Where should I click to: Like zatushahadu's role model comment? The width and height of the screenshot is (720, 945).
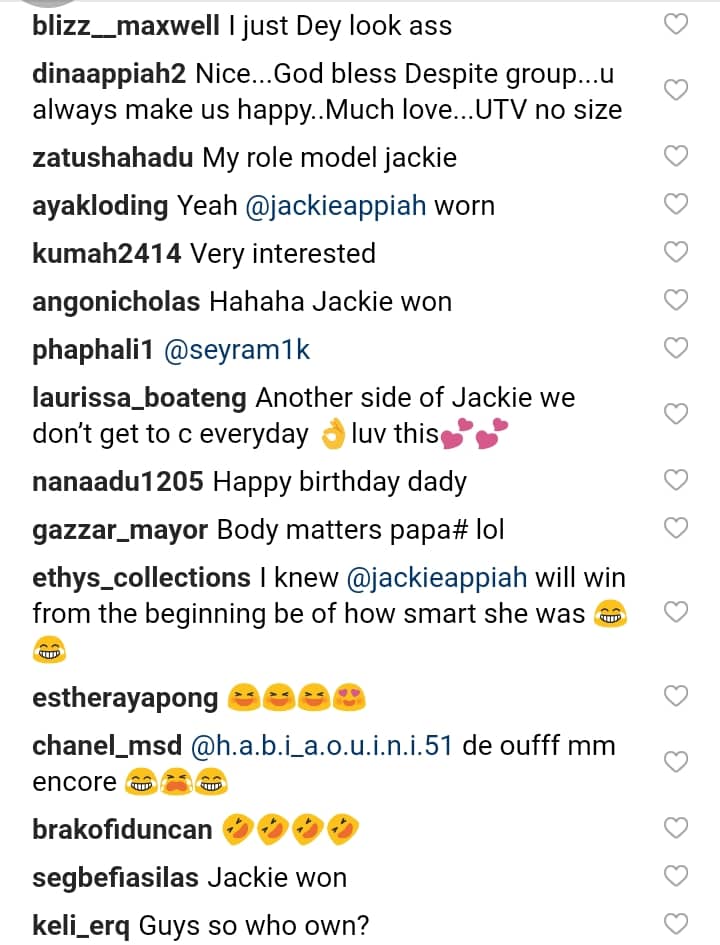[x=677, y=156]
